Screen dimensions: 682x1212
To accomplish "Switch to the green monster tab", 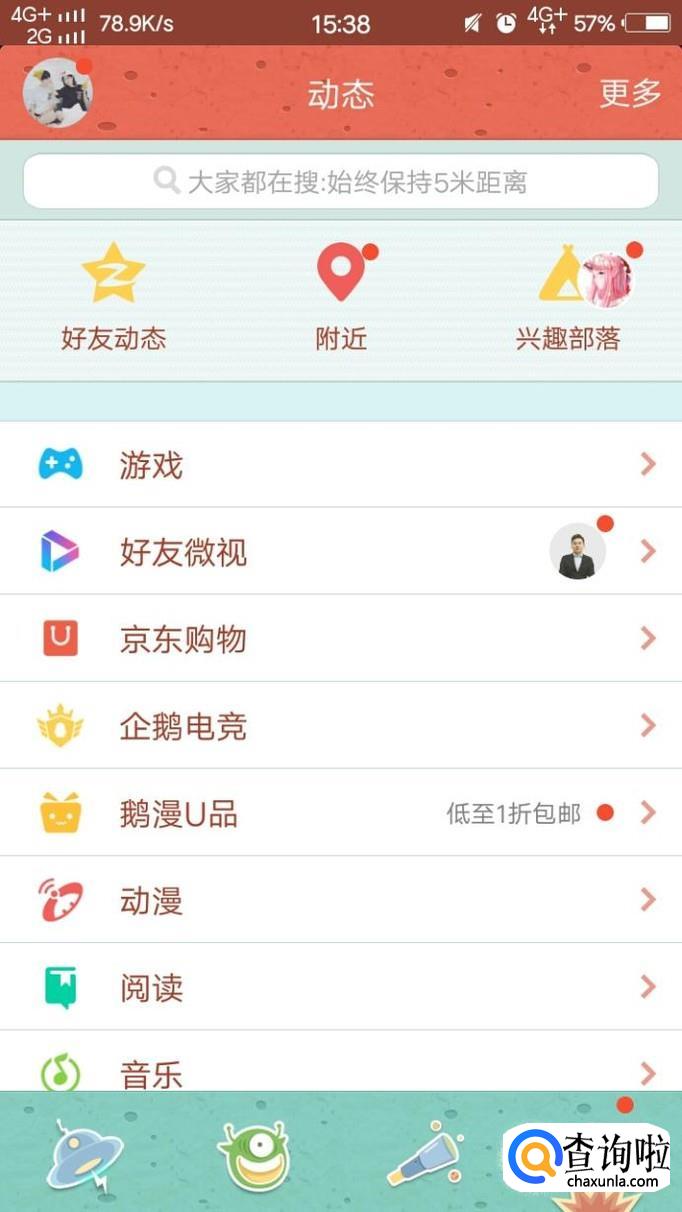I will tap(253, 1157).
